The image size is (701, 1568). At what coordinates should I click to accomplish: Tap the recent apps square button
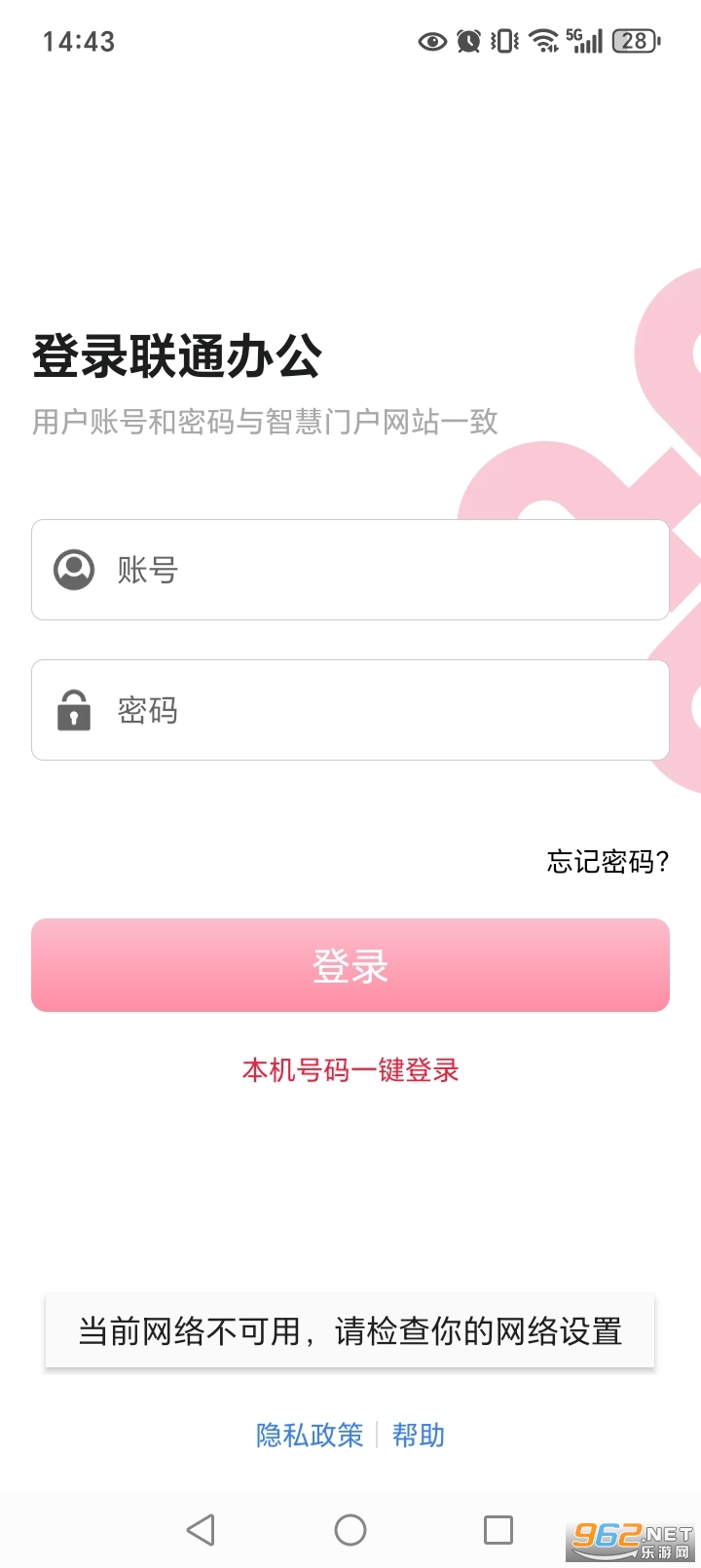click(498, 1529)
